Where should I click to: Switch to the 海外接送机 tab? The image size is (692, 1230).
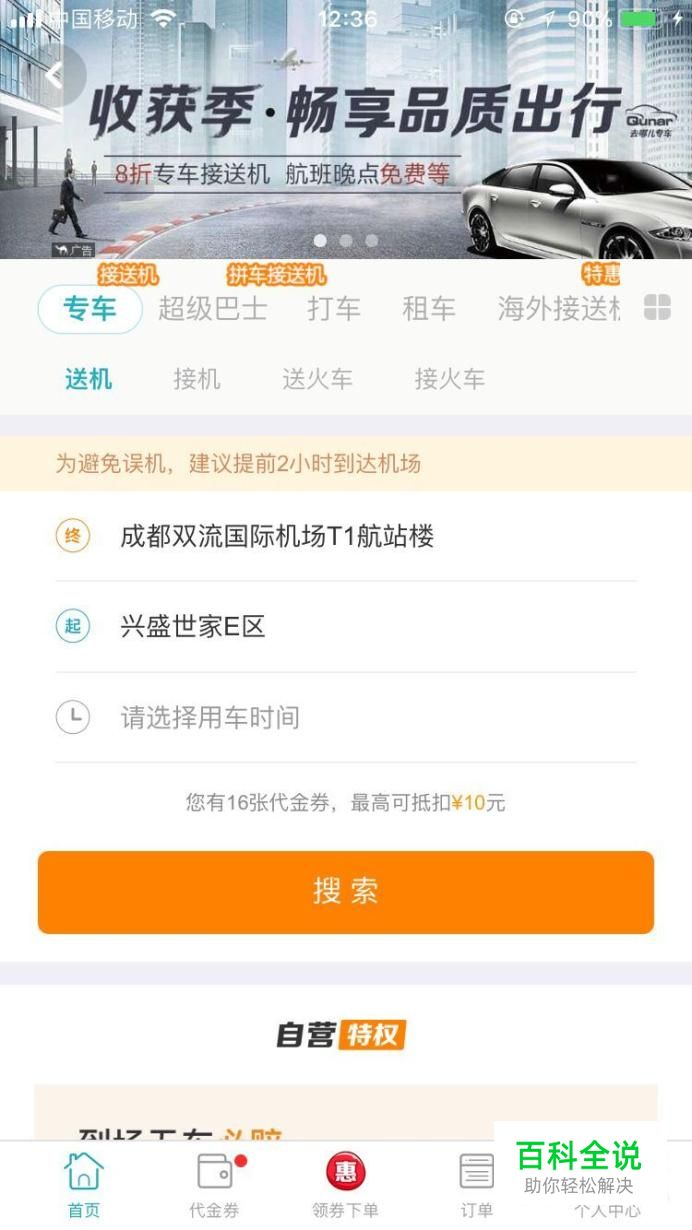(x=559, y=309)
